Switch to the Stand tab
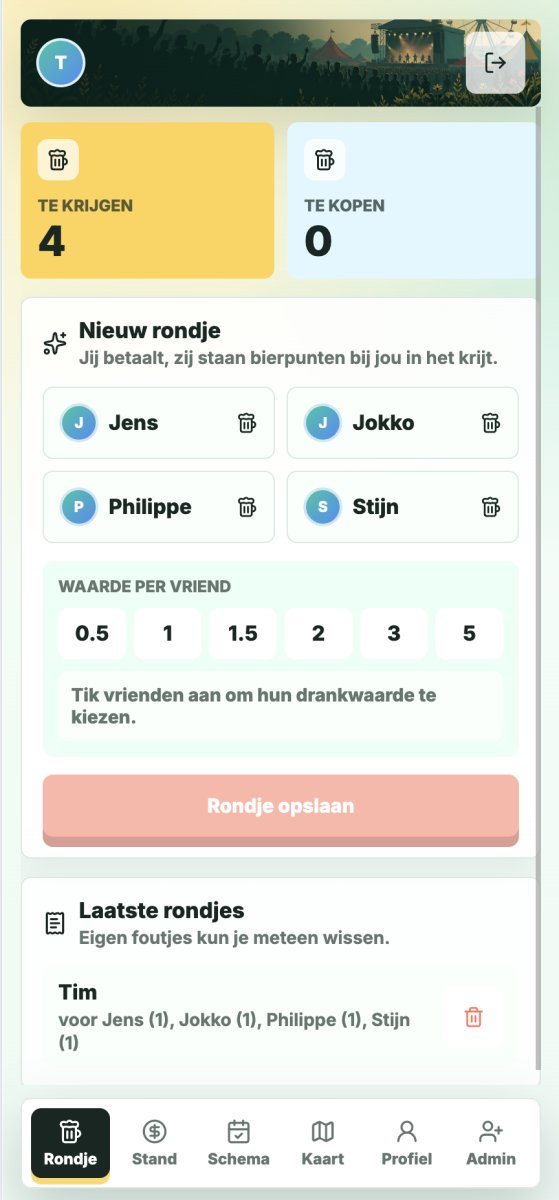 tap(154, 1145)
